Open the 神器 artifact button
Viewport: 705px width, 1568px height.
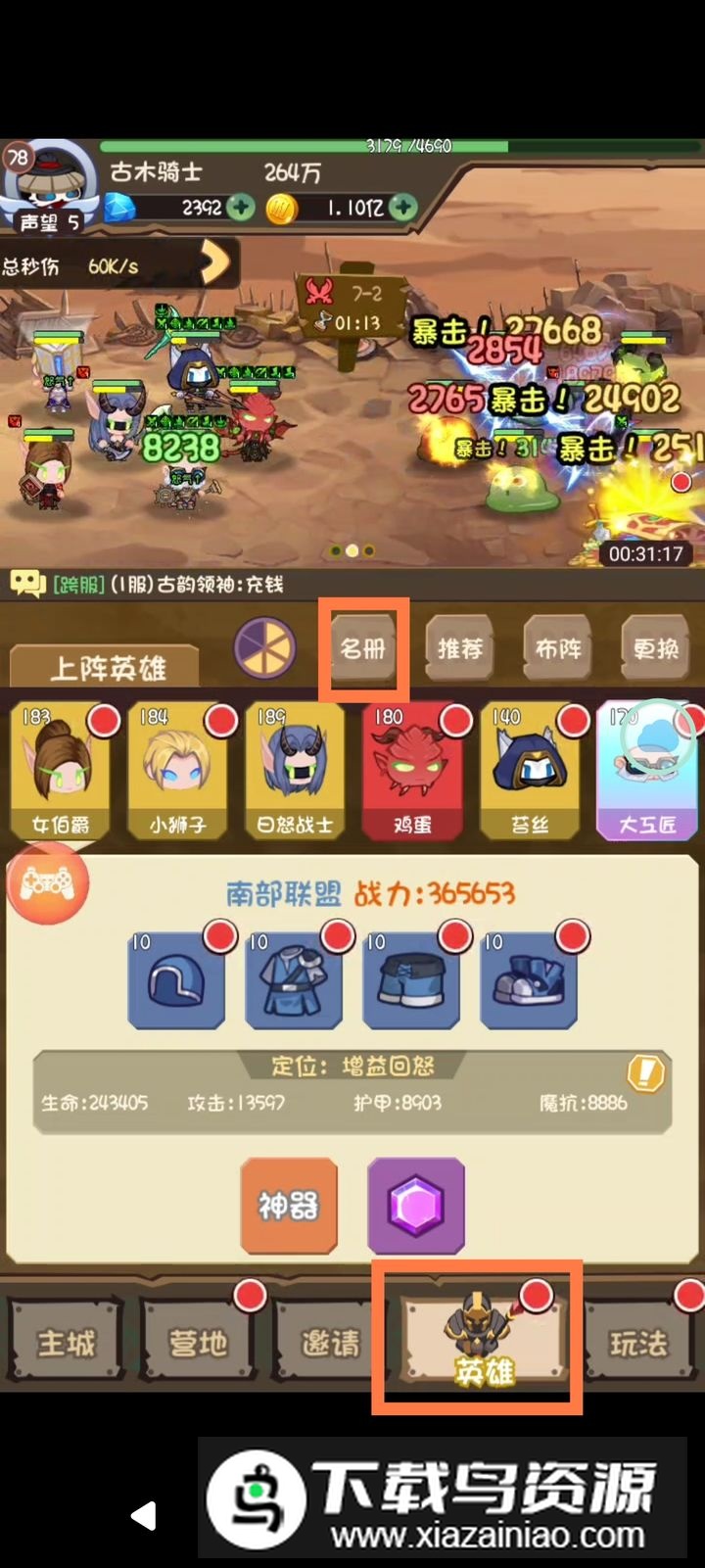point(289,1206)
